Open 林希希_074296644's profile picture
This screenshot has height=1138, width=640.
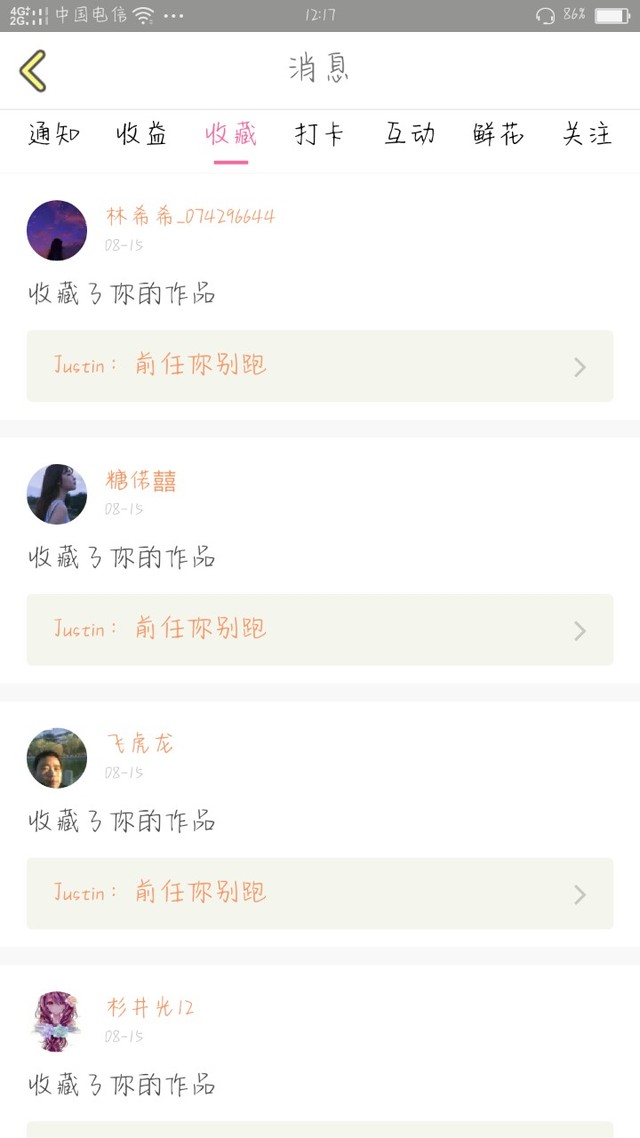pyautogui.click(x=57, y=230)
